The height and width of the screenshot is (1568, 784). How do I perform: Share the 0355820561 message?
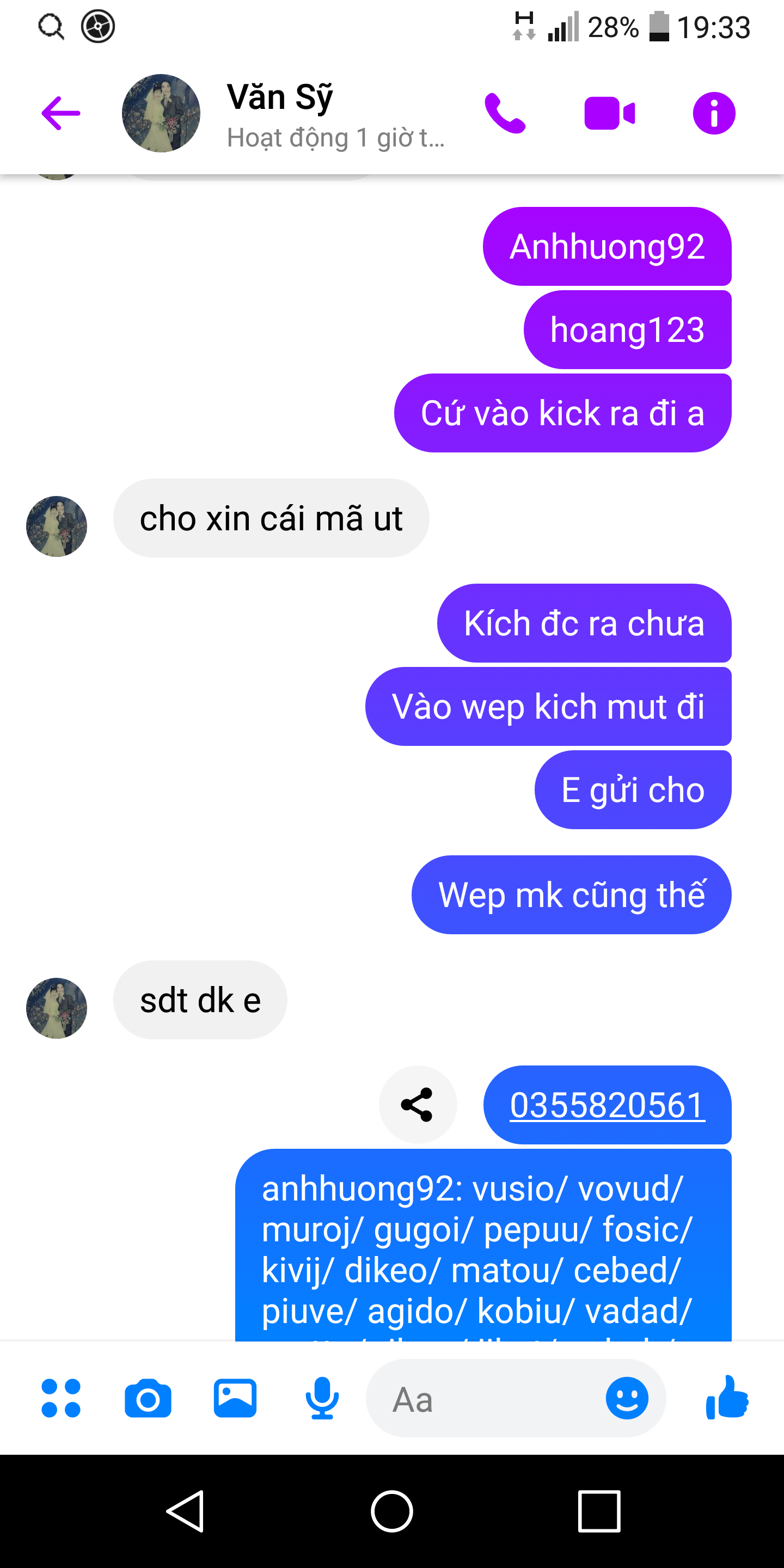418,1105
